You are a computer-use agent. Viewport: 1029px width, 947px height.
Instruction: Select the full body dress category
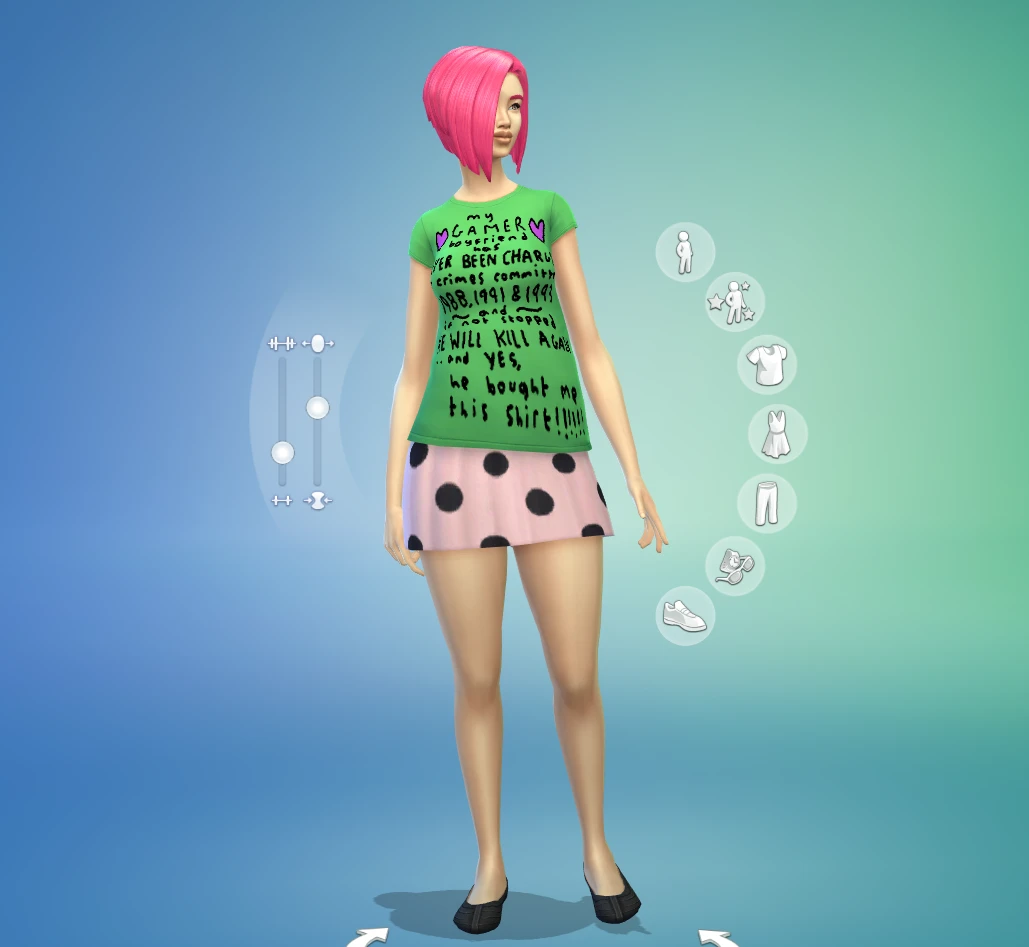click(x=777, y=434)
